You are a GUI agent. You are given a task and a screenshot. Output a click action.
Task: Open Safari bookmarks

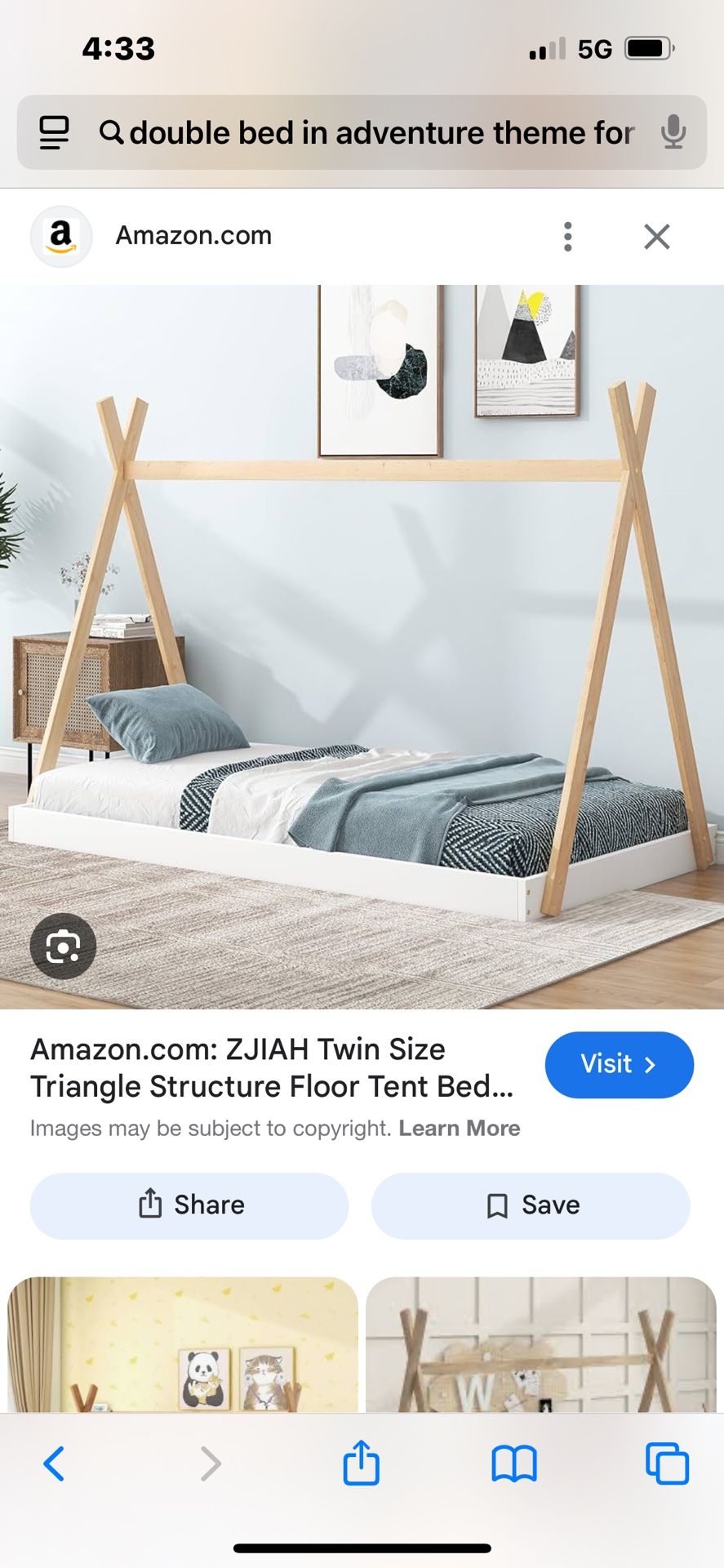[513, 1463]
